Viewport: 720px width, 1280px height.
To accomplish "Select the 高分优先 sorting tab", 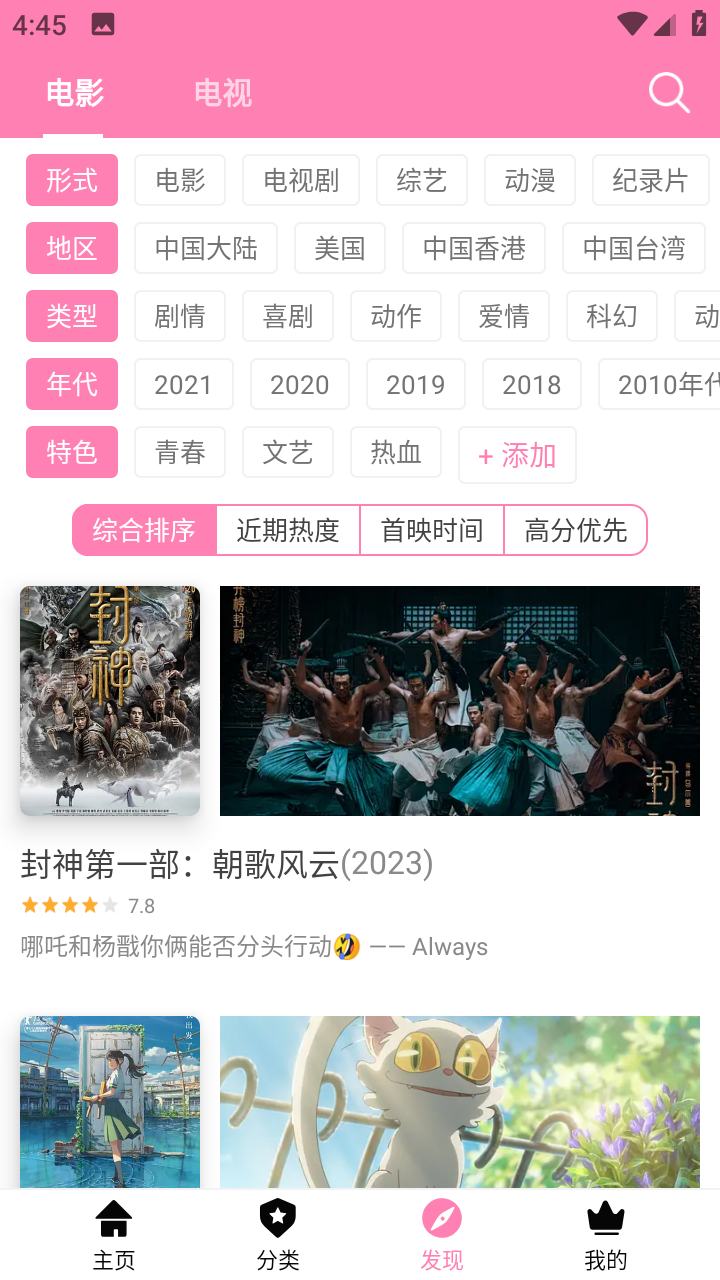I will click(576, 530).
